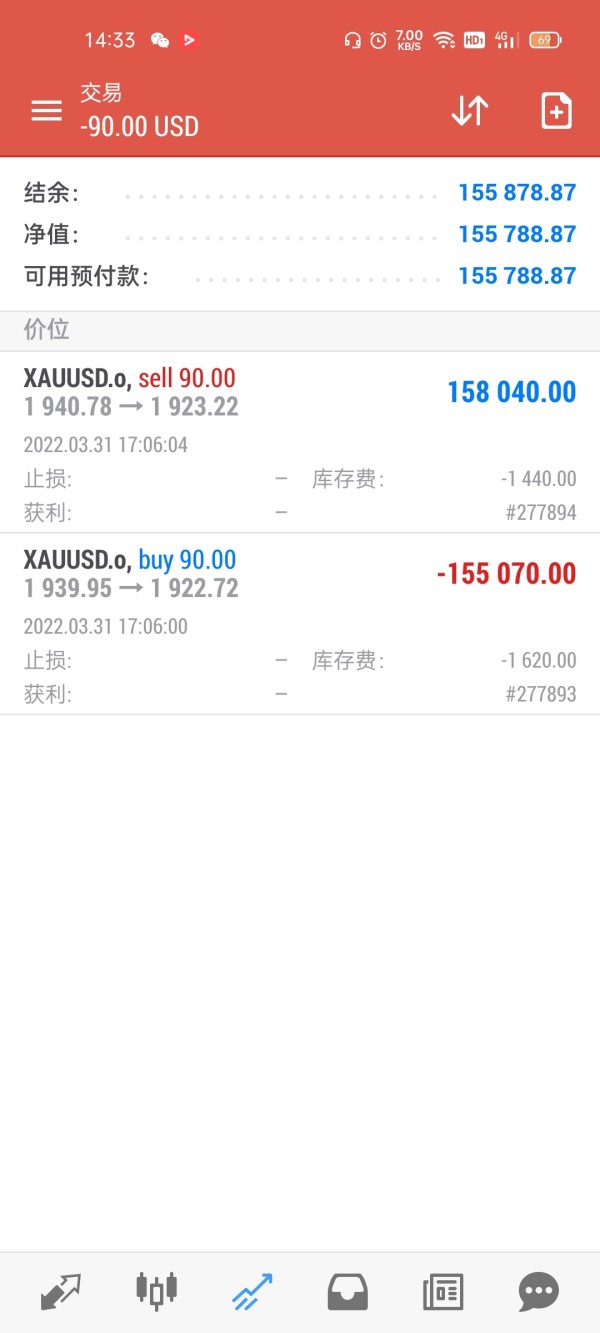Viewport: 600px width, 1333px height.
Task: Select the Trade tab
Action: tap(251, 1291)
